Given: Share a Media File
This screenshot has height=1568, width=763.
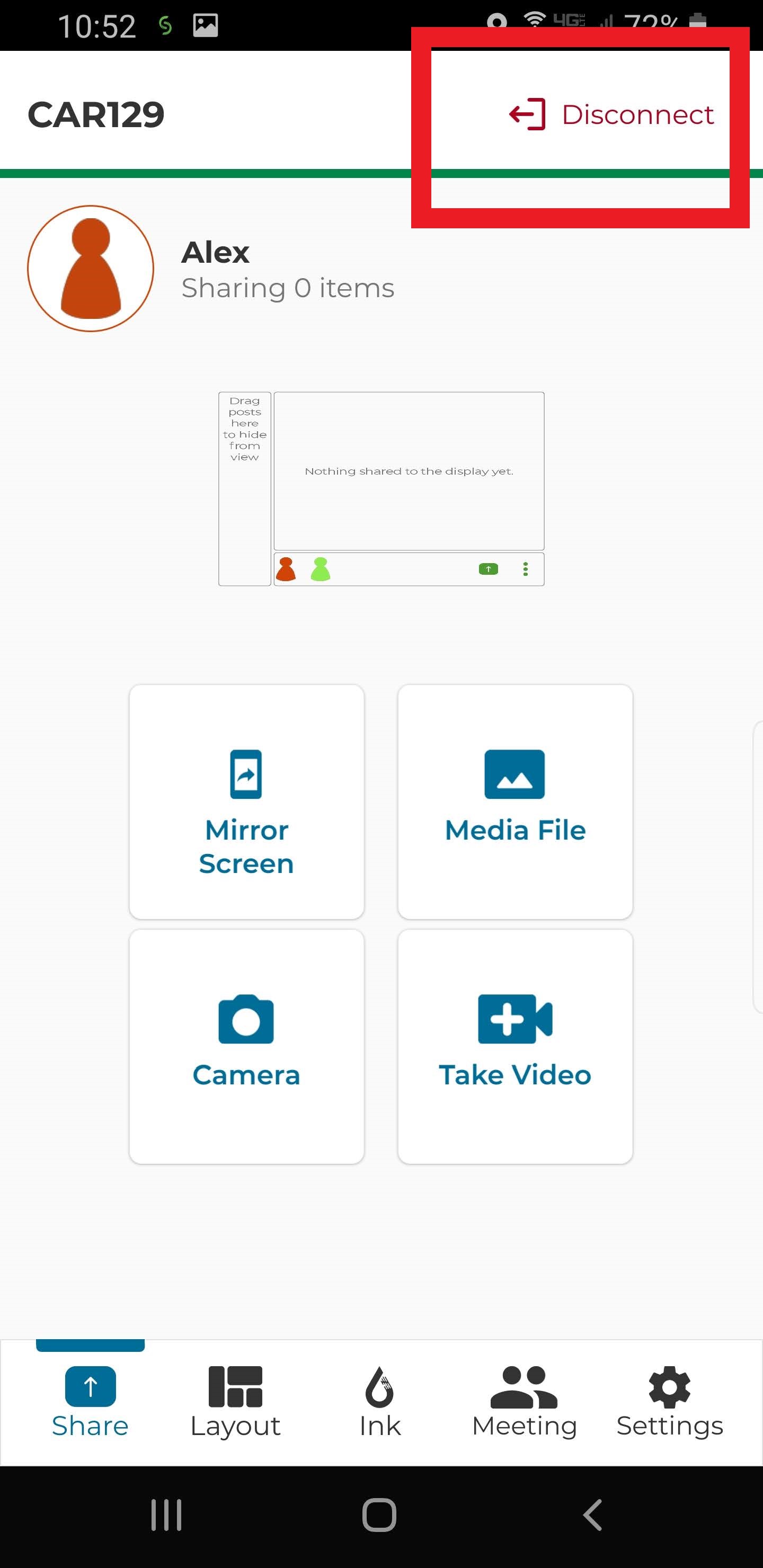Looking at the screenshot, I should click(515, 801).
